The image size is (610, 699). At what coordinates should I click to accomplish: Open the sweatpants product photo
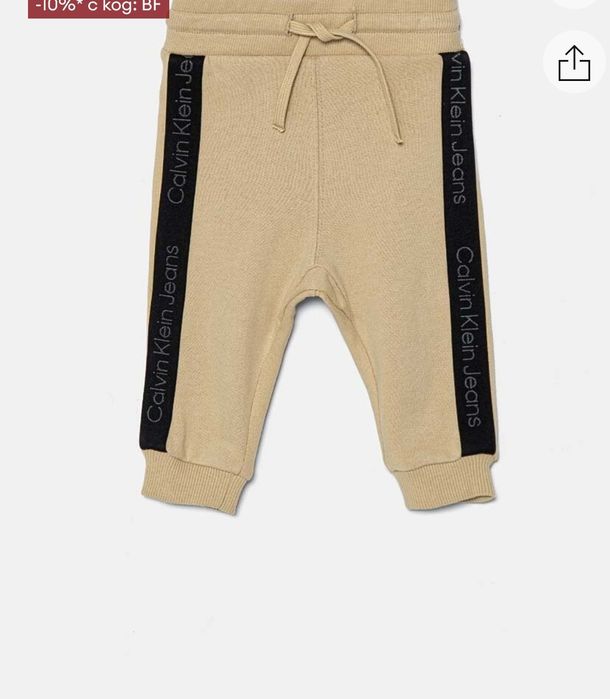318,270
